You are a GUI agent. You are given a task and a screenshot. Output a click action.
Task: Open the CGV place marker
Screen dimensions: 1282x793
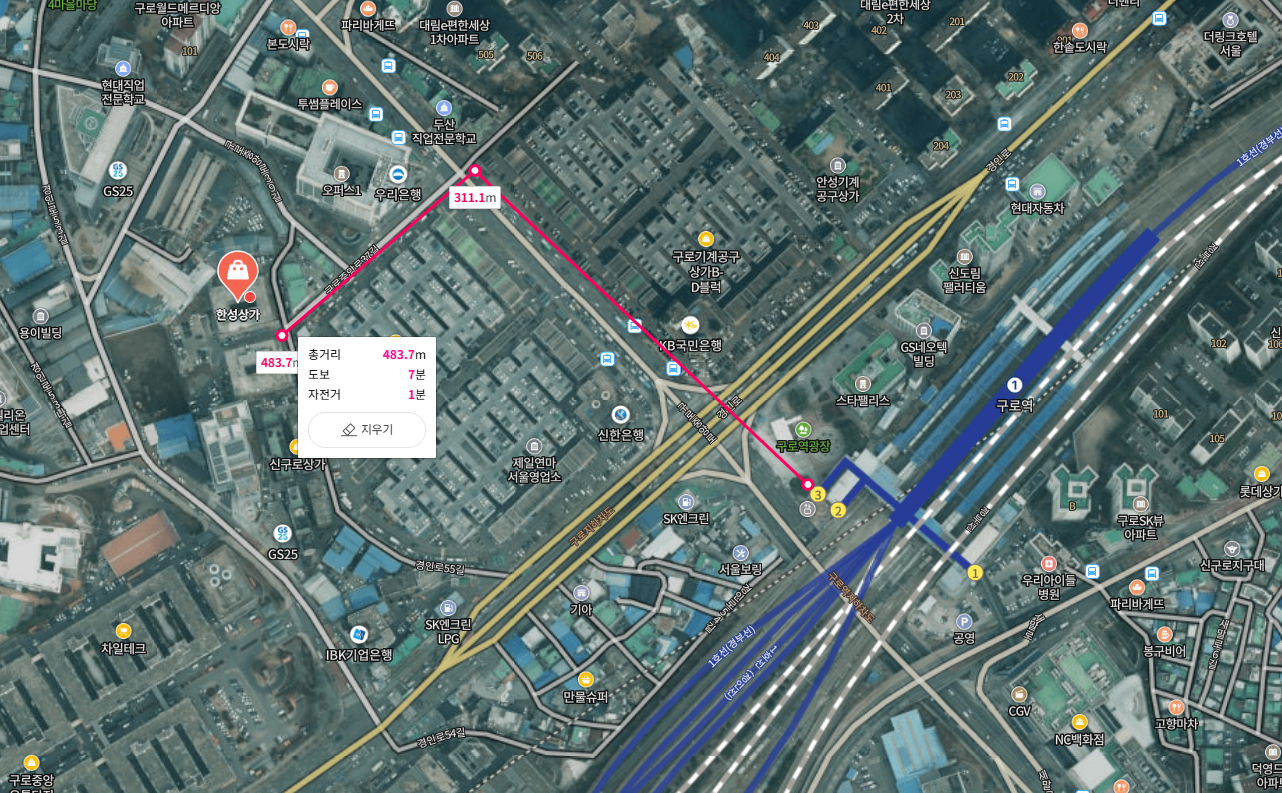coord(1019,694)
